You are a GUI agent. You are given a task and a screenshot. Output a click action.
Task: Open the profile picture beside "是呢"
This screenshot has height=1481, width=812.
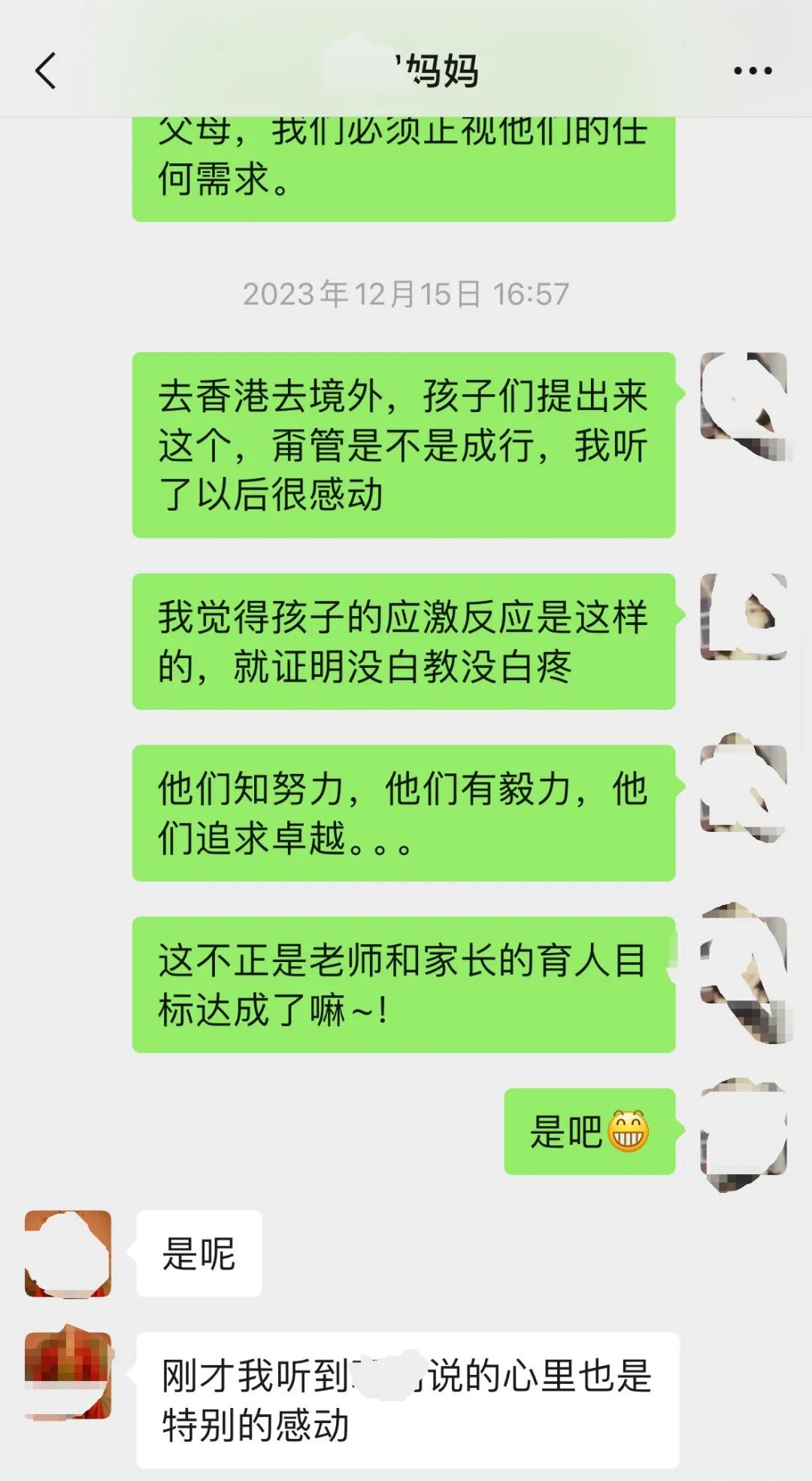(x=68, y=1254)
